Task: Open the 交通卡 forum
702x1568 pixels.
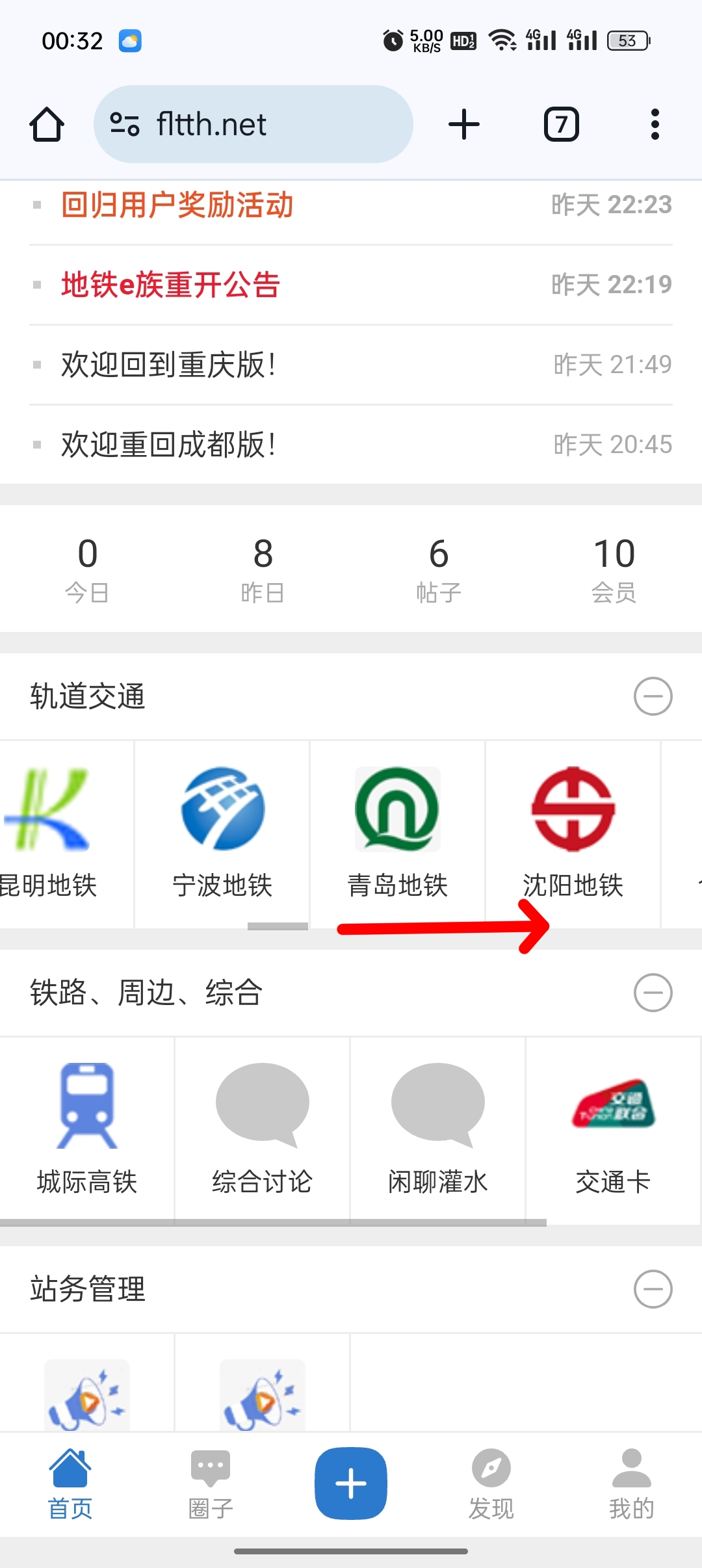Action: 613,1129
